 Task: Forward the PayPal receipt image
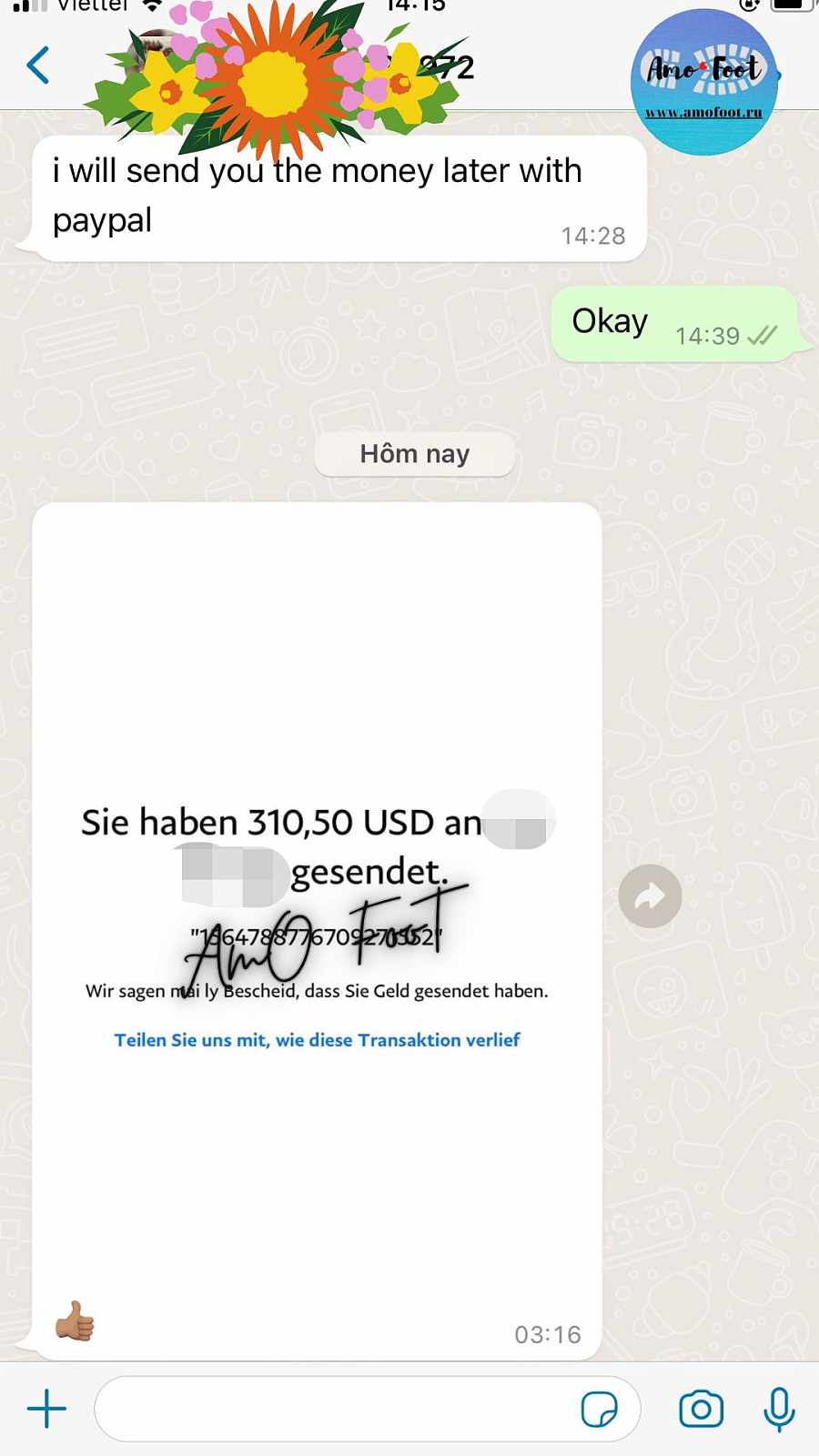pos(650,896)
